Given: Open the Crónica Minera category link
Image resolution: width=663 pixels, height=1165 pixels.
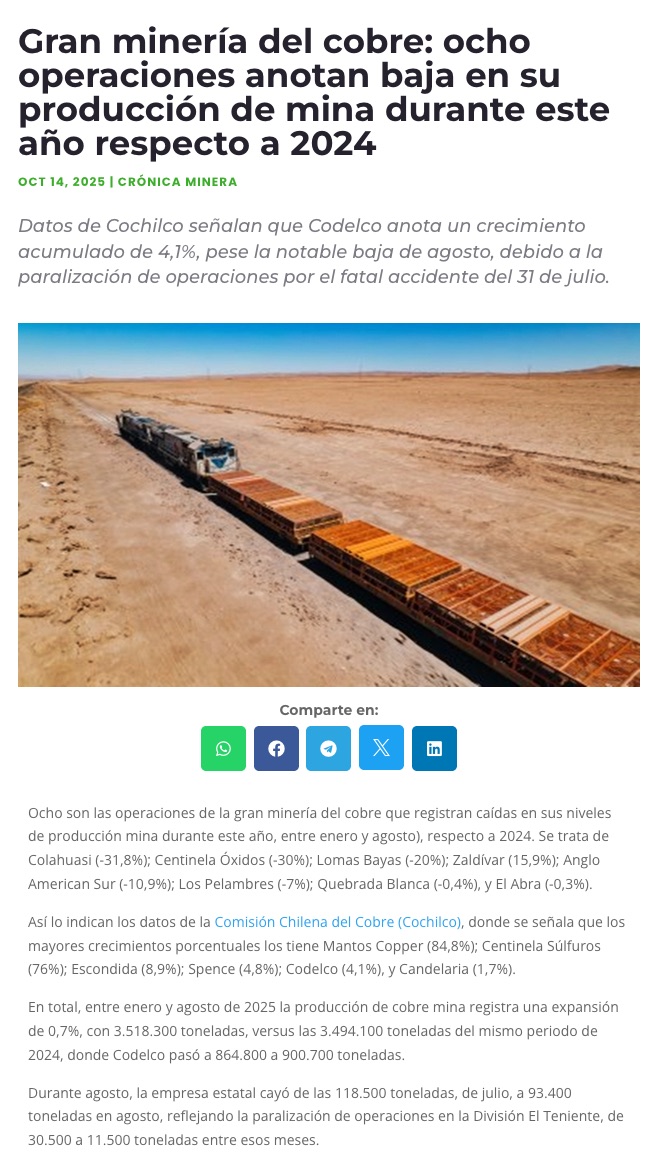Looking at the screenshot, I should 177,182.
